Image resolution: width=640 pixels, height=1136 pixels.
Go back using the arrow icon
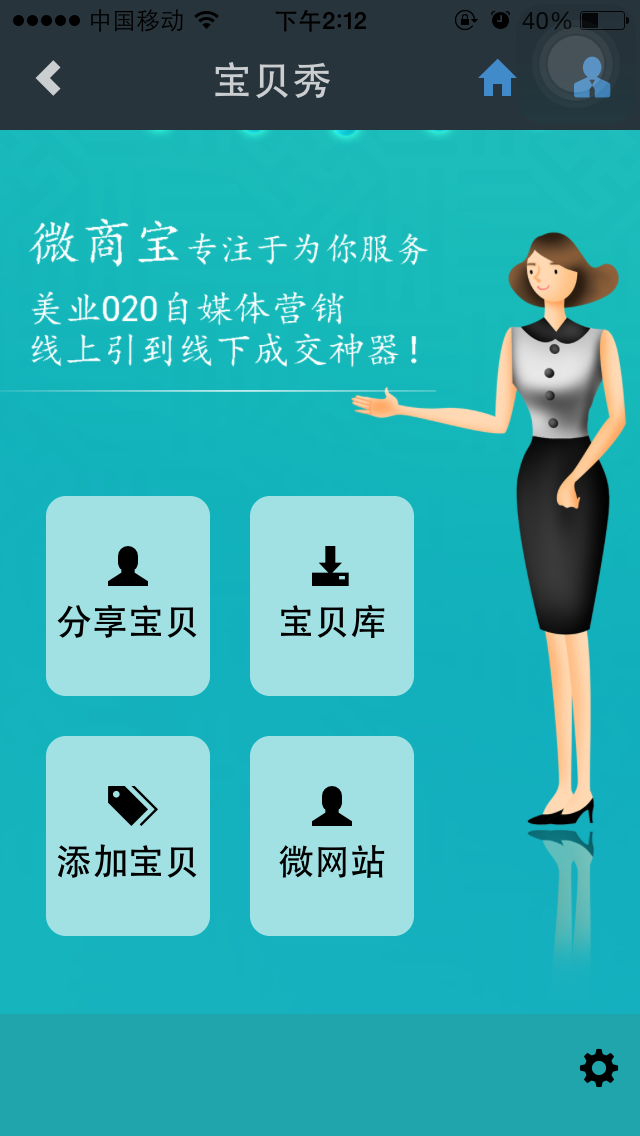[x=48, y=78]
